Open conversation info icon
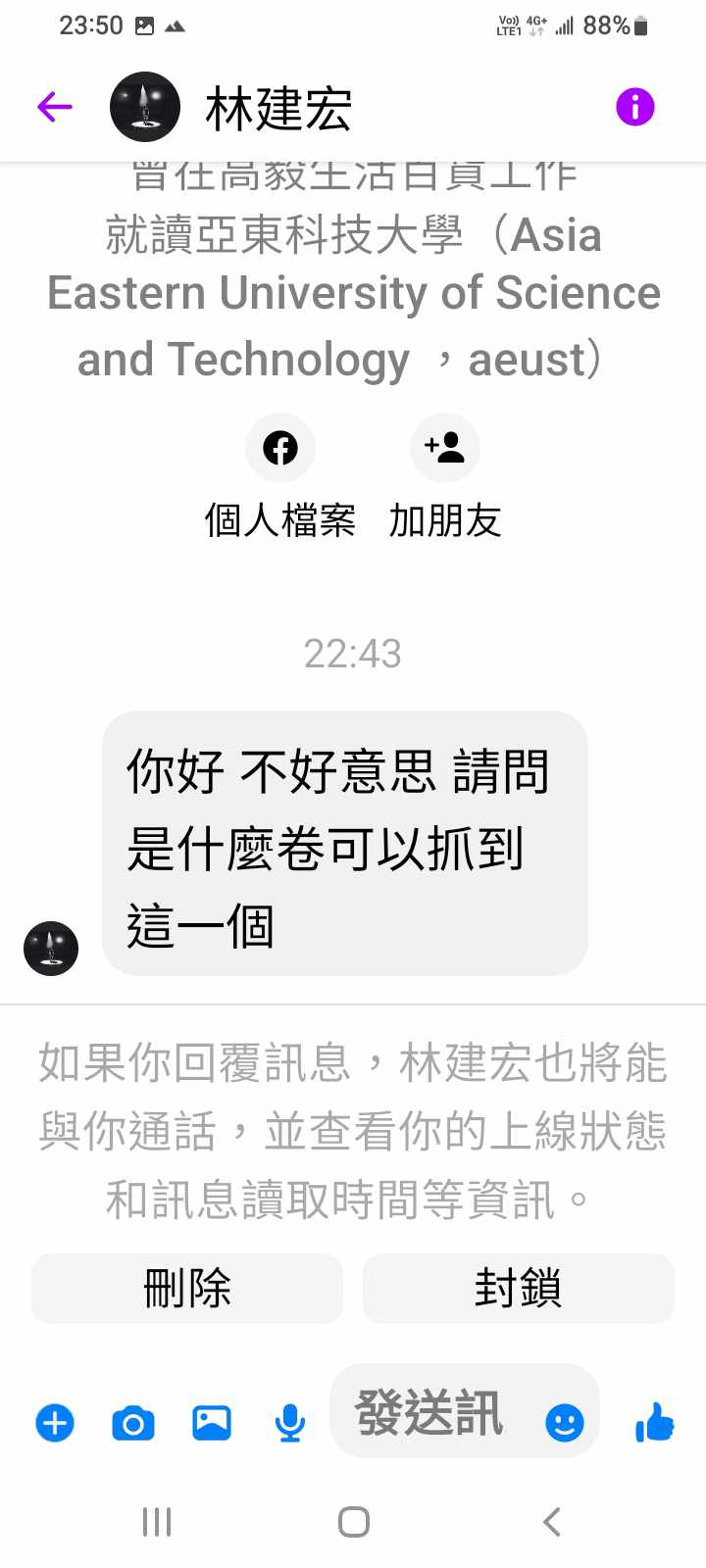This screenshot has height=1568, width=706. [x=634, y=107]
